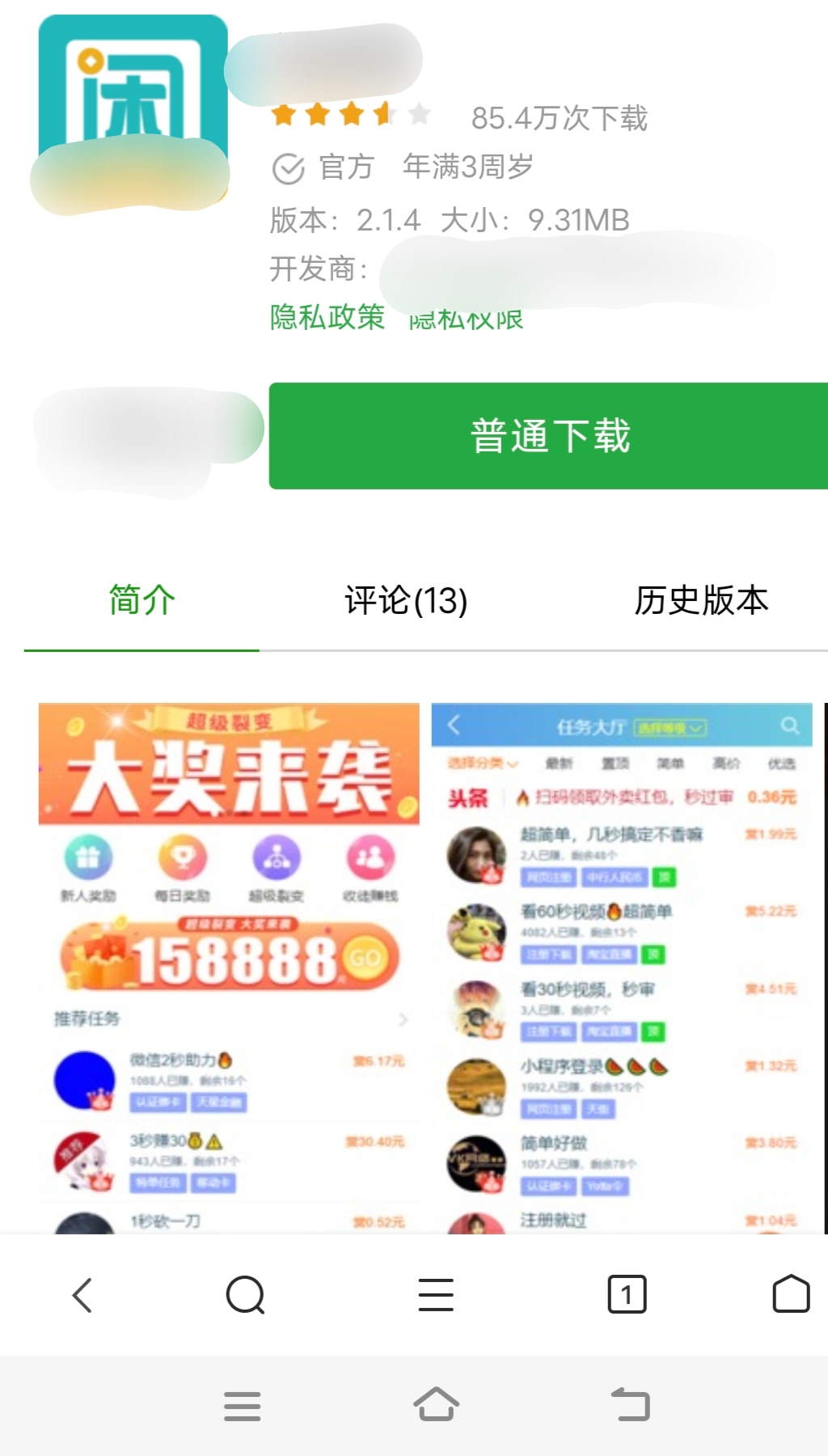The height and width of the screenshot is (1456, 828).
Task: Open the browser menu with three lines
Action: [436, 1295]
